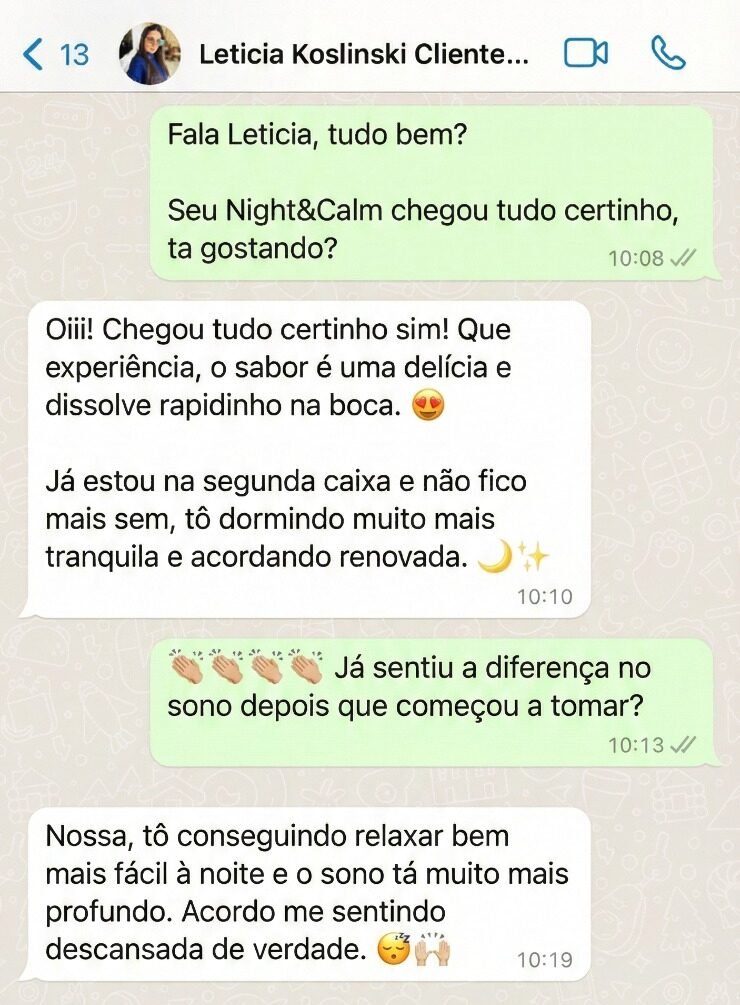Open Leticia Koslinski's profile photo
This screenshot has height=1005, width=740.
tap(150, 54)
